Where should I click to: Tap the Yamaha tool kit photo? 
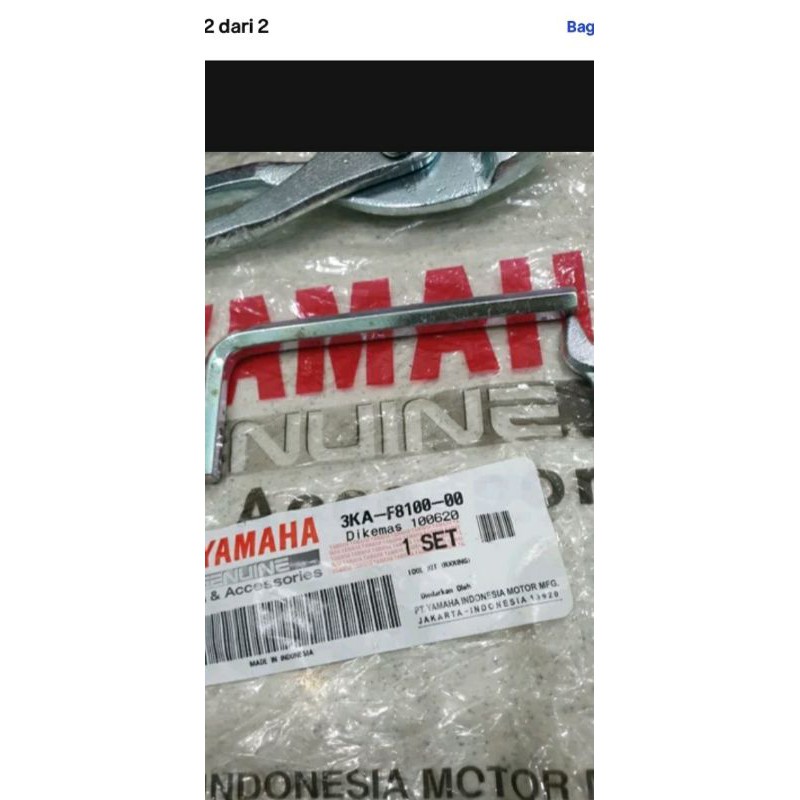[x=399, y=470]
